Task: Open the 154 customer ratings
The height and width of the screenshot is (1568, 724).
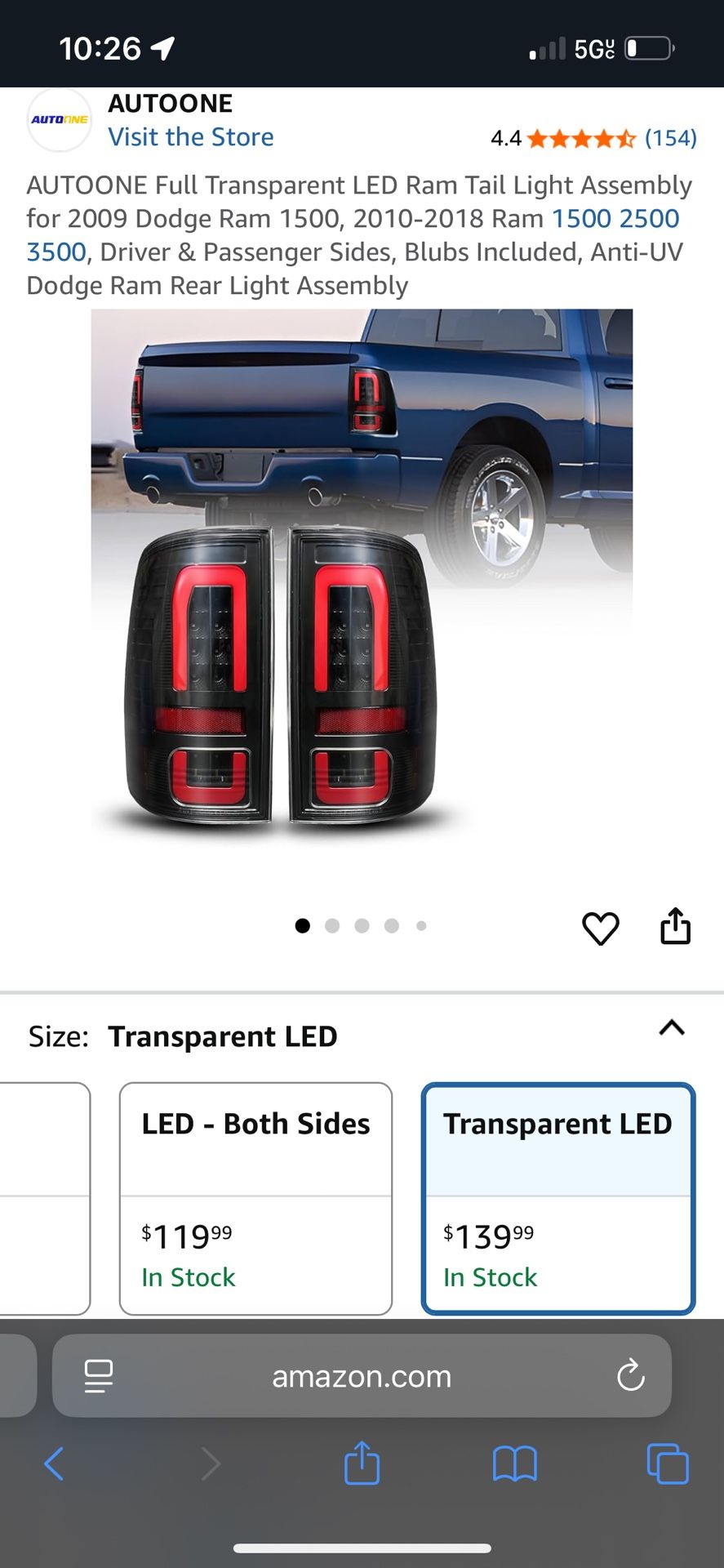Action: [x=670, y=138]
